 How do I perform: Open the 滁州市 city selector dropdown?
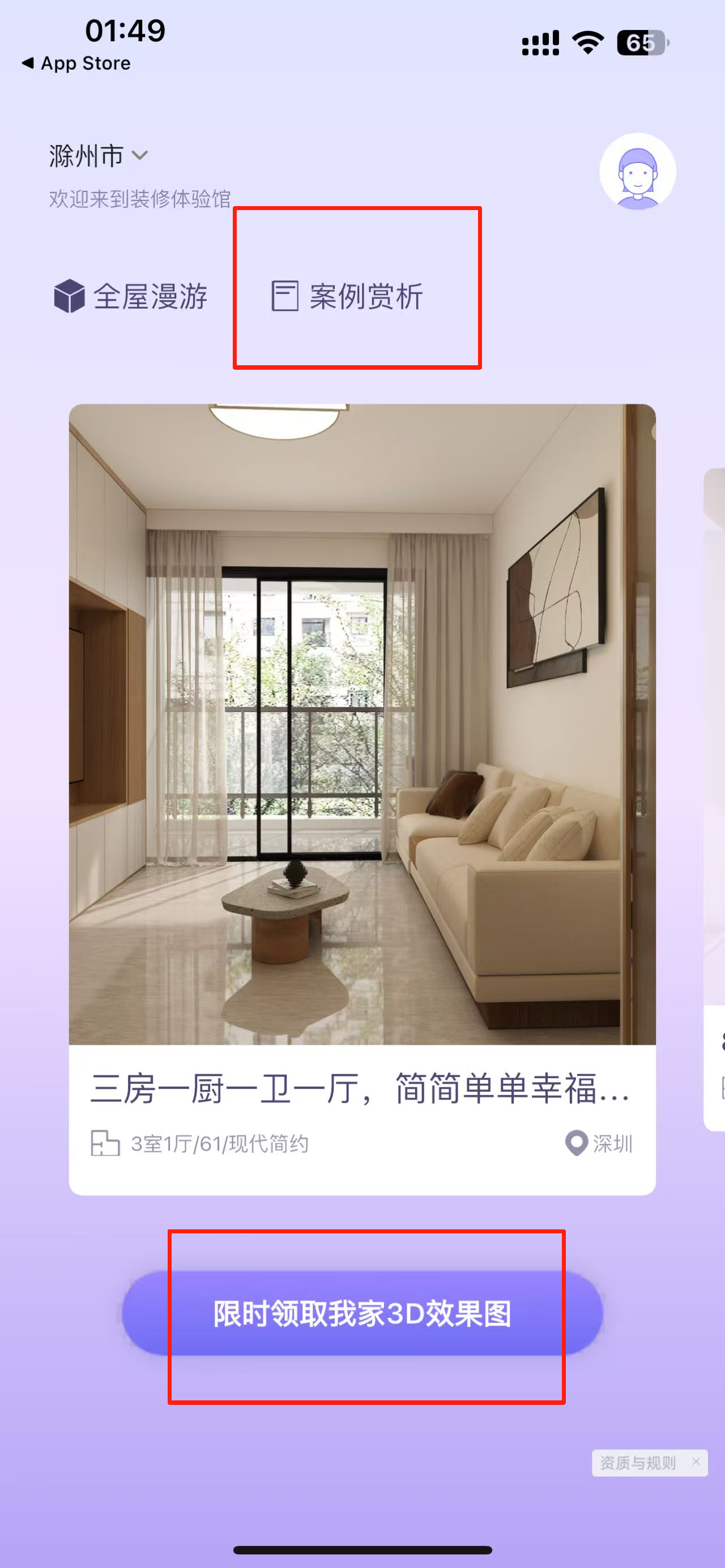[x=97, y=156]
